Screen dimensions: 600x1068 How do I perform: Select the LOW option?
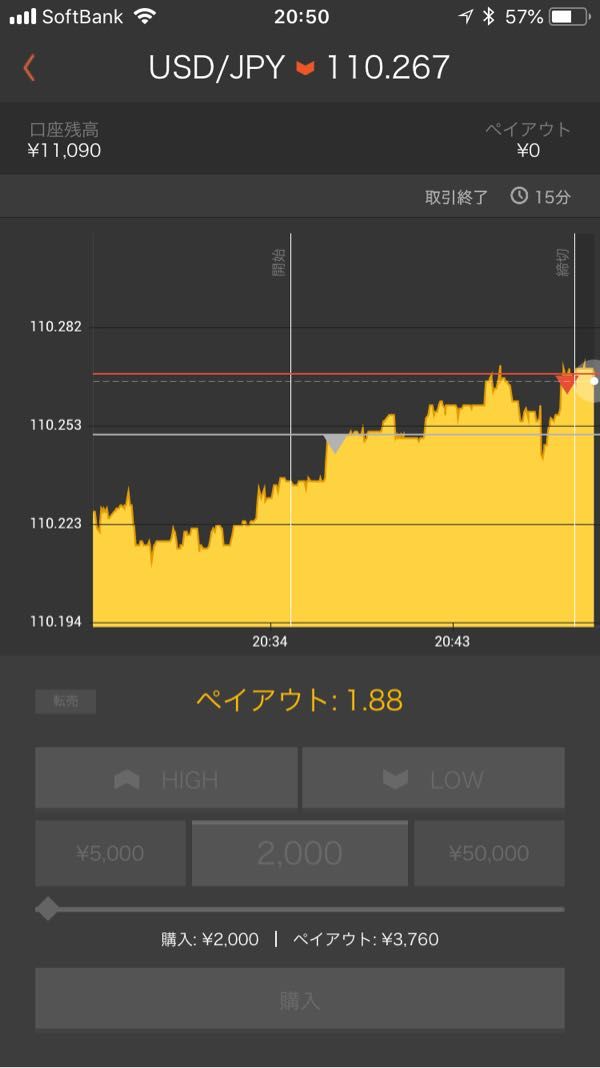coord(433,778)
